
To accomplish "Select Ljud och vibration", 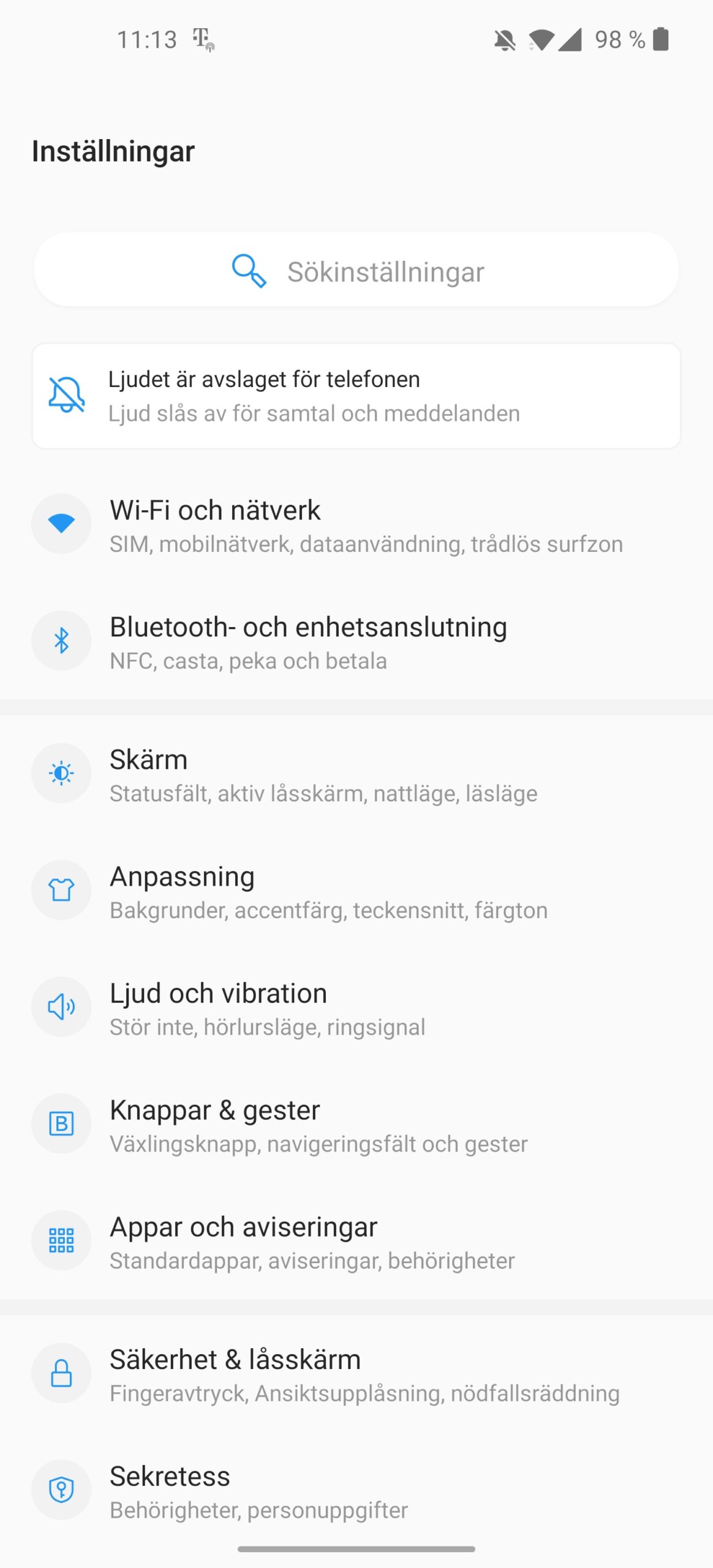I will coord(356,1008).
